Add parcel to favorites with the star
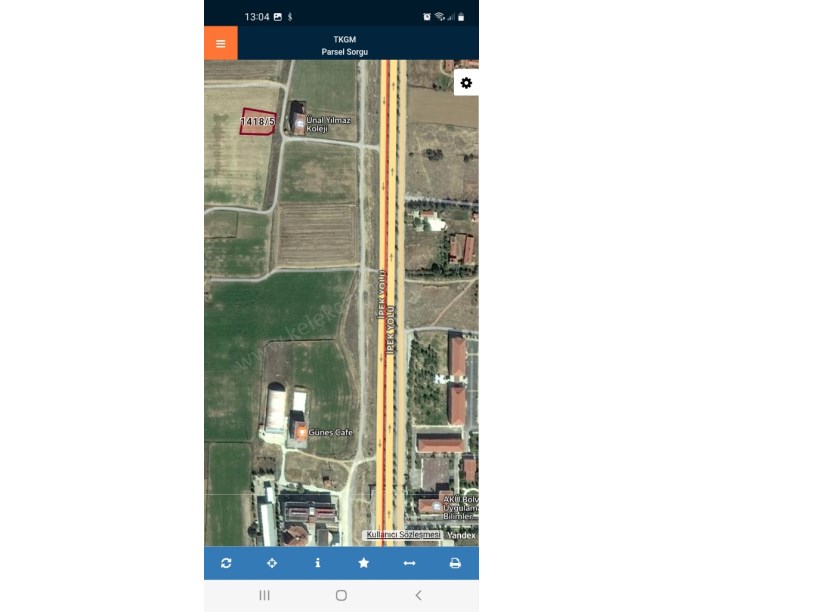Image resolution: width=816 pixels, height=612 pixels. [x=364, y=563]
